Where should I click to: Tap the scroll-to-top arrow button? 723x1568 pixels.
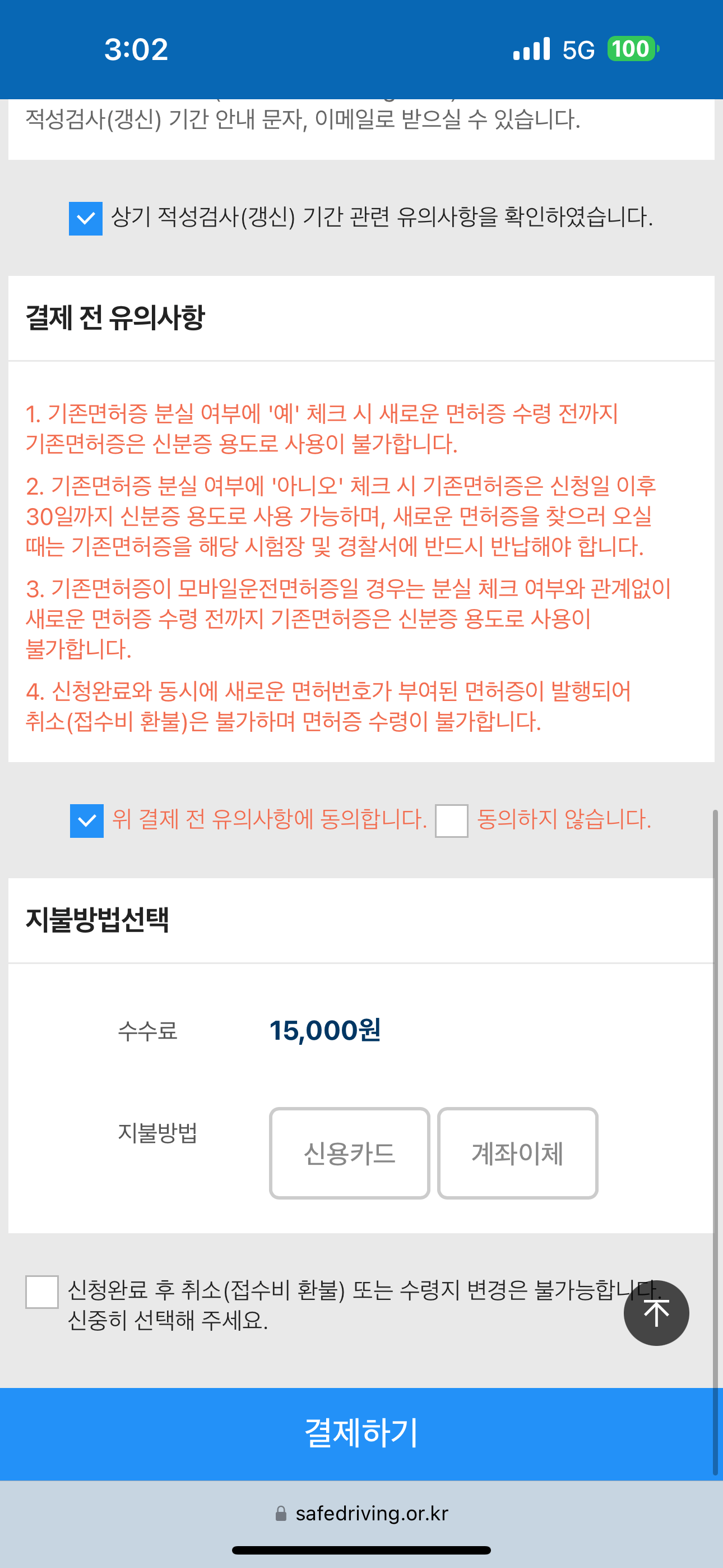(x=655, y=1313)
